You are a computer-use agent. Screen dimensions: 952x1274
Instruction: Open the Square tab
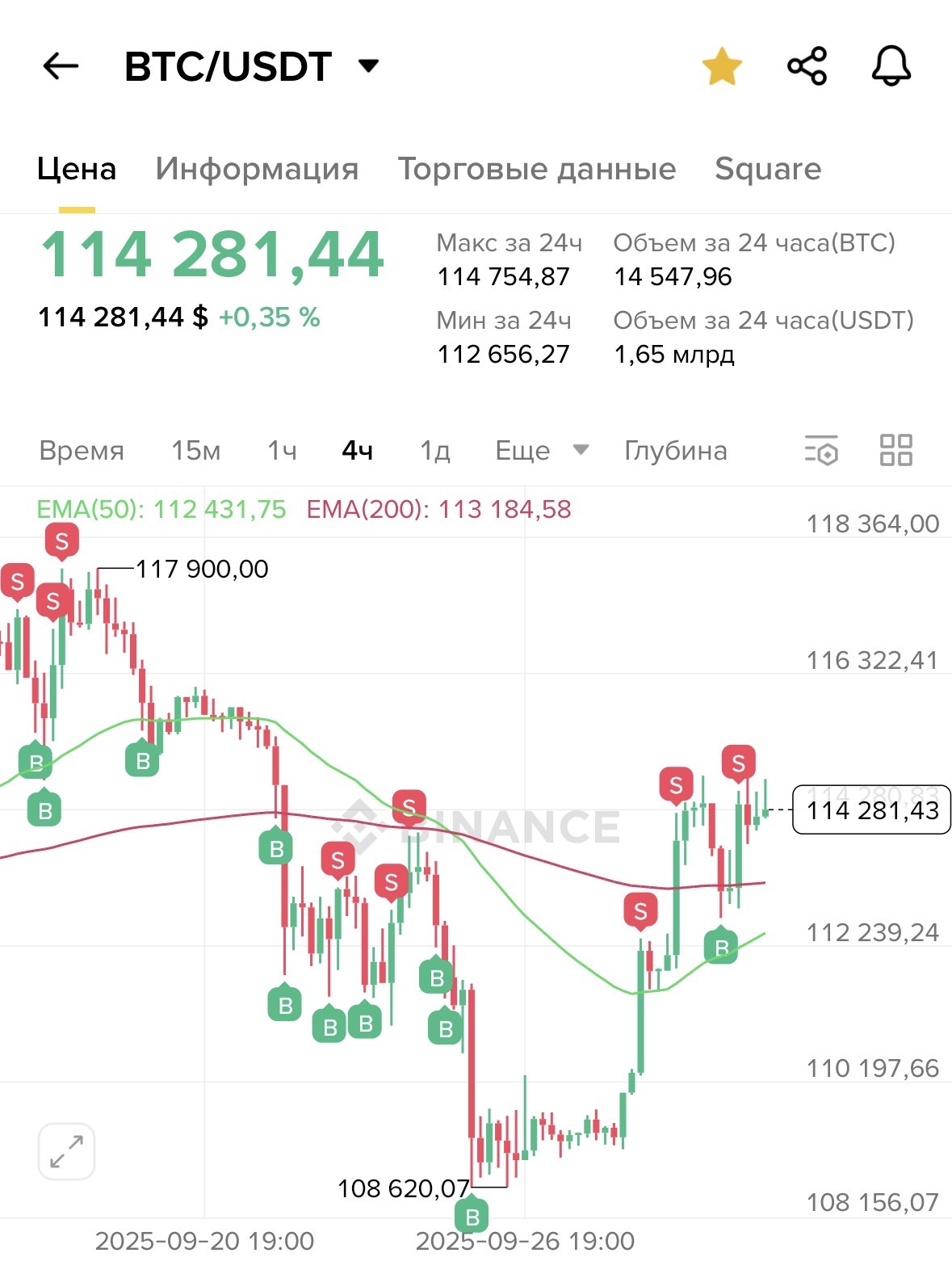tap(768, 169)
